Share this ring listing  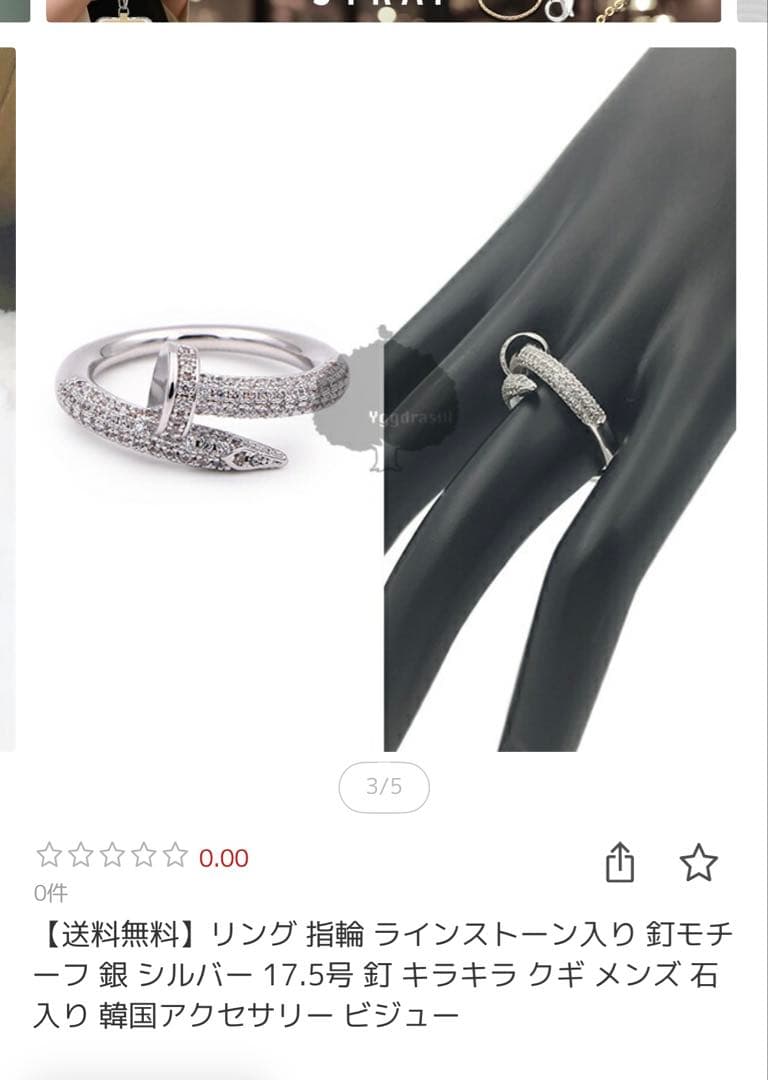[x=619, y=861]
